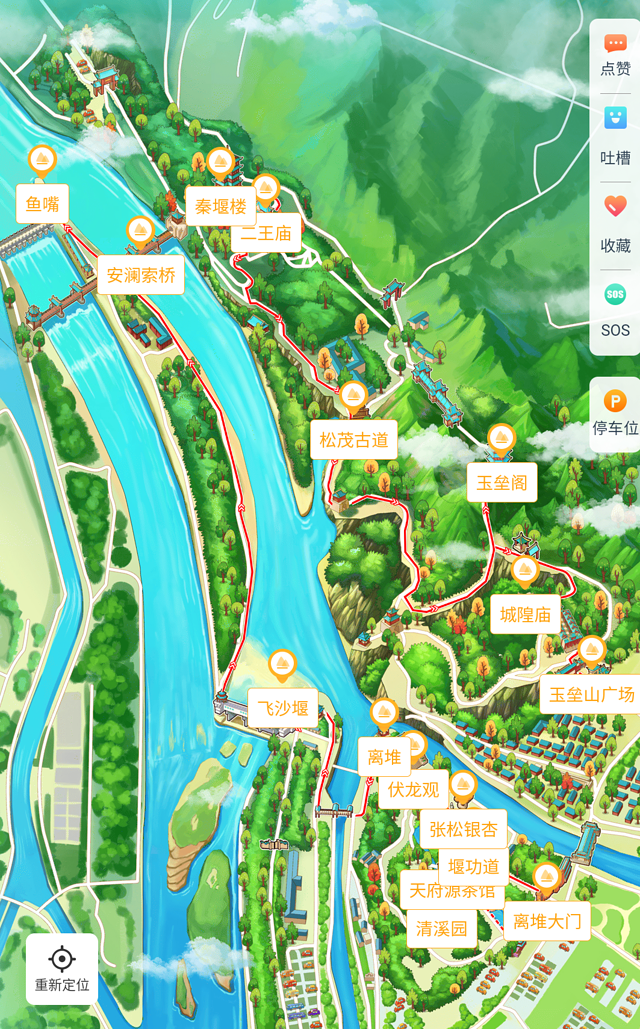Open the 玉垒山广场 label
This screenshot has height=1029, width=640.
coord(592,693)
